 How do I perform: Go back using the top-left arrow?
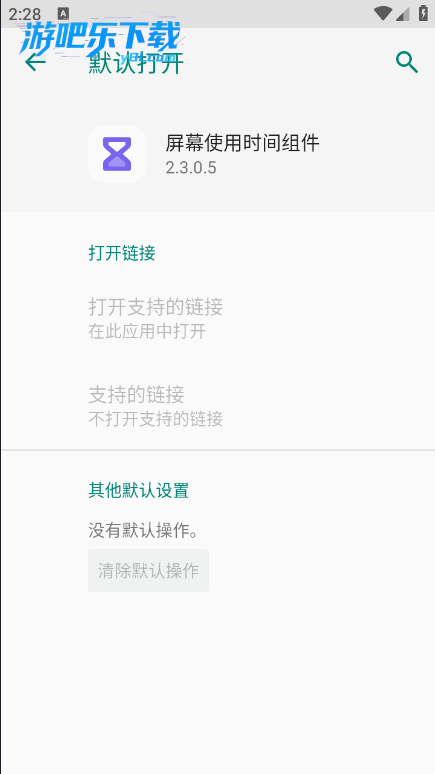click(35, 62)
